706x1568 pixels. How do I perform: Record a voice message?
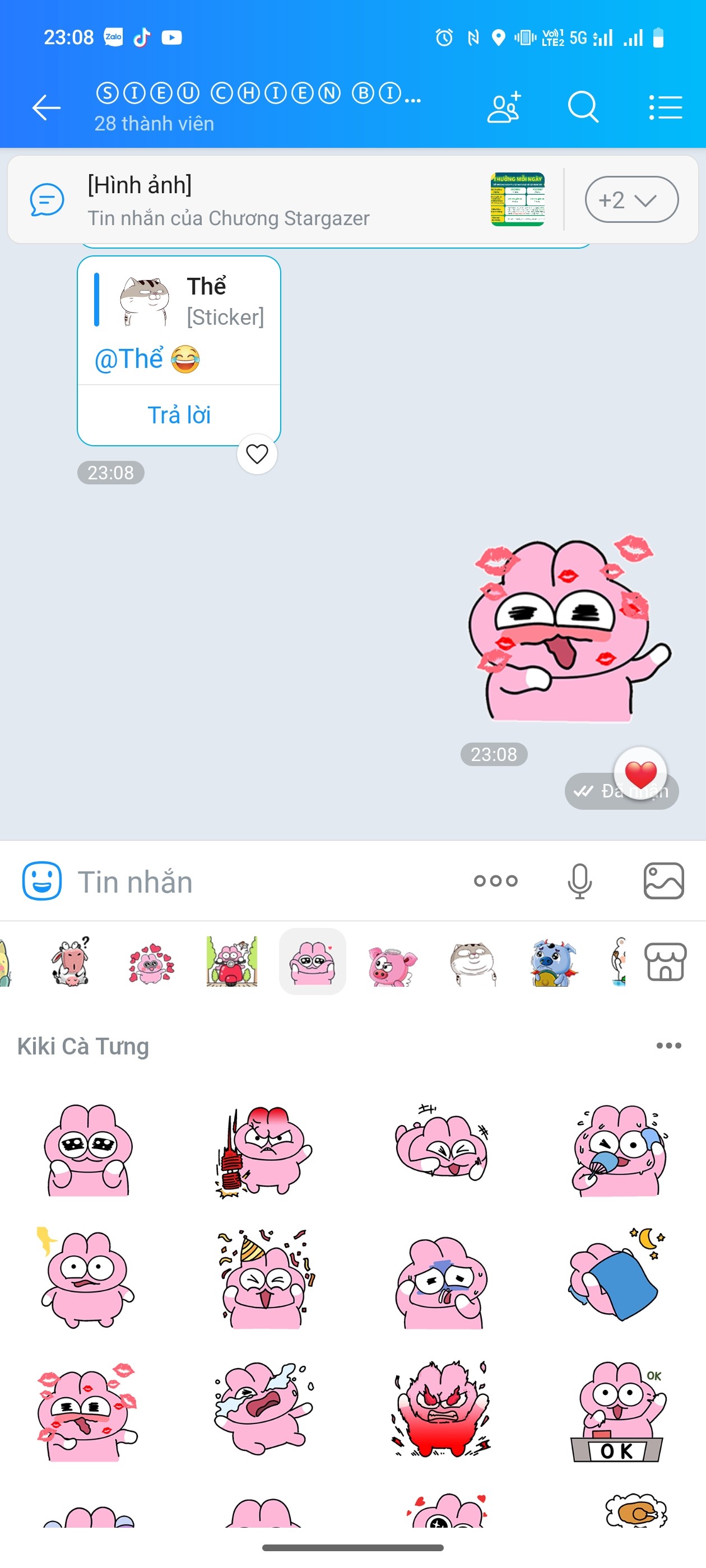(x=579, y=881)
